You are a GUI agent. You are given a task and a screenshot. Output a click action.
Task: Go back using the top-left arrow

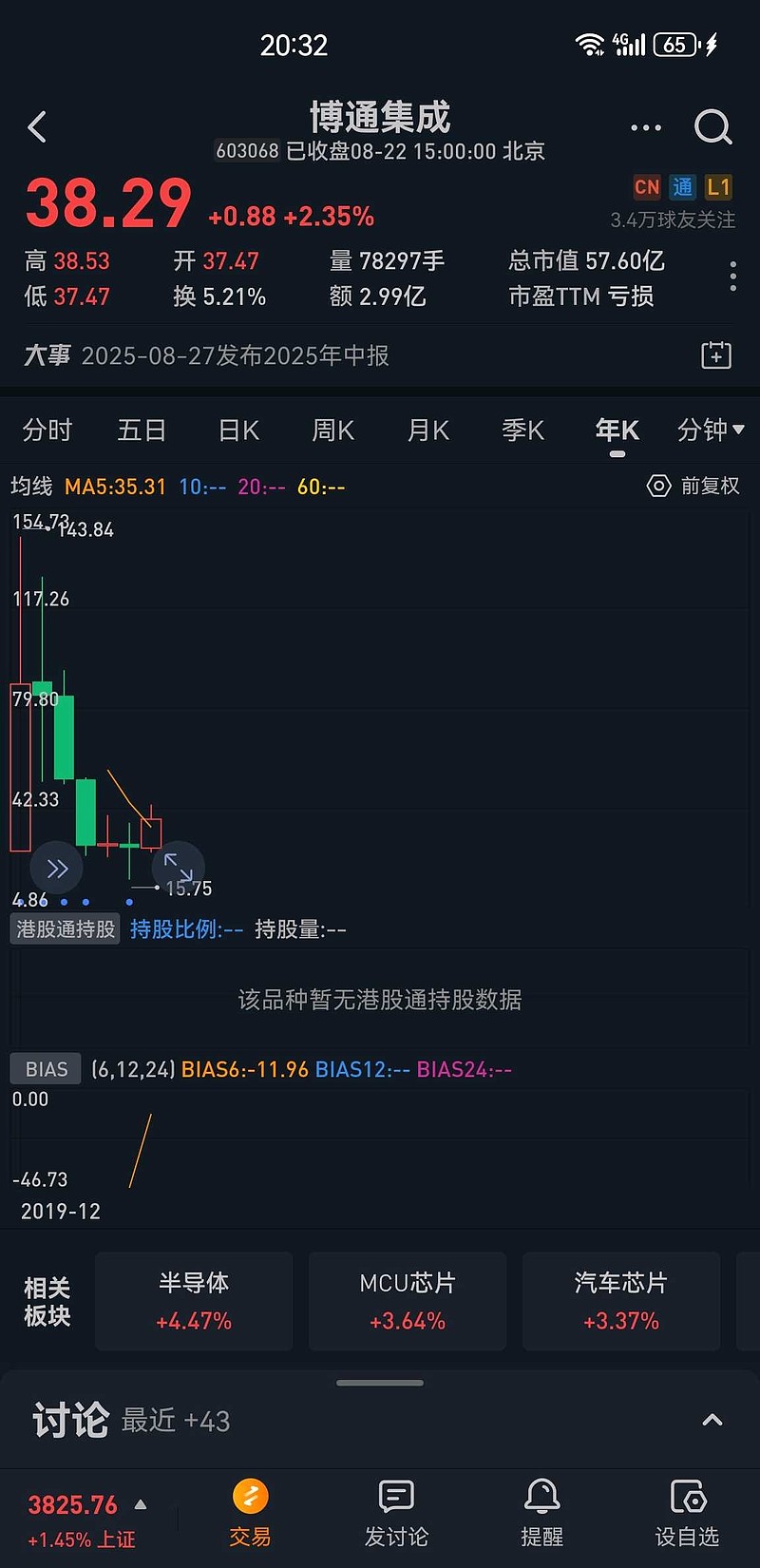[x=38, y=126]
